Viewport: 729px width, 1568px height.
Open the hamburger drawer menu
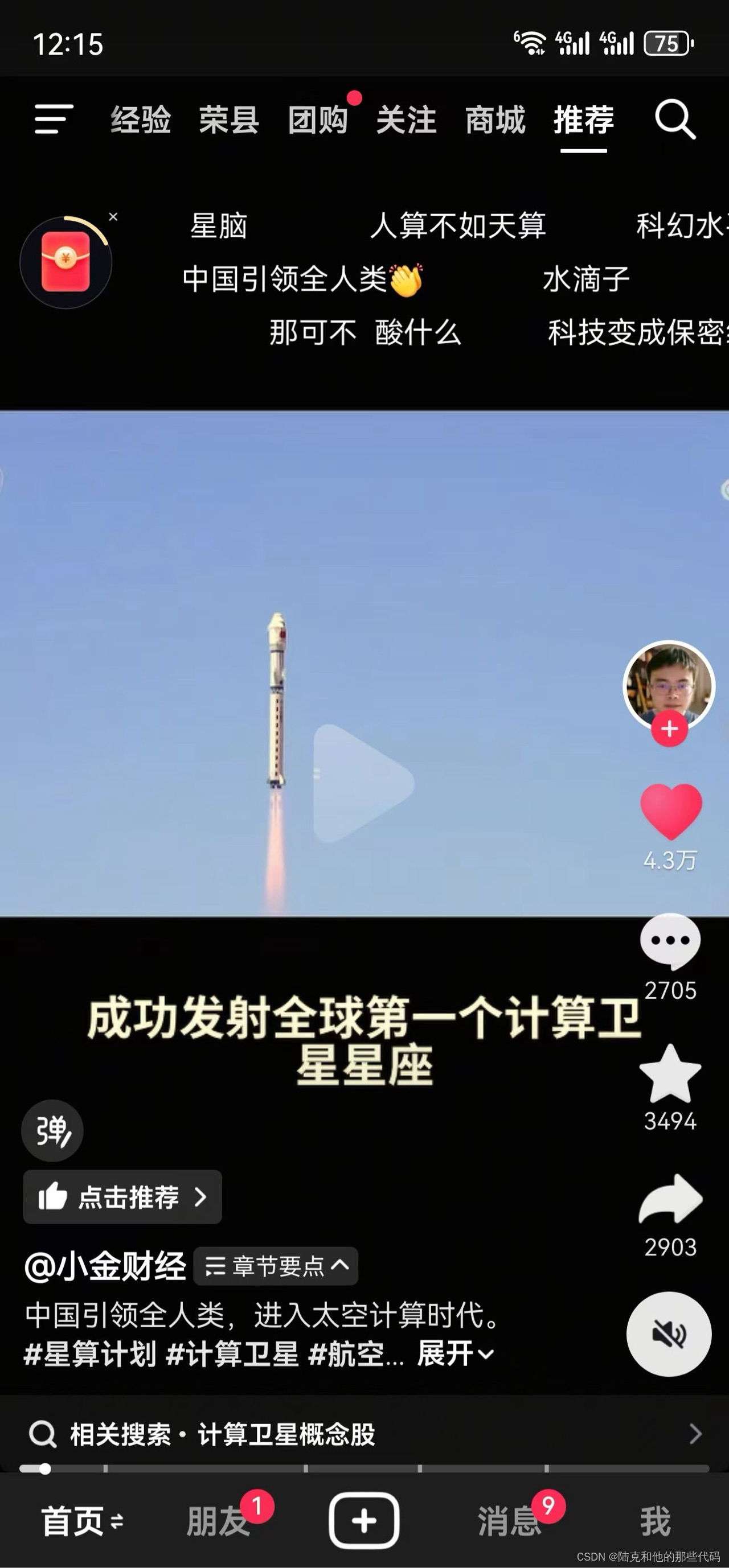pos(54,119)
